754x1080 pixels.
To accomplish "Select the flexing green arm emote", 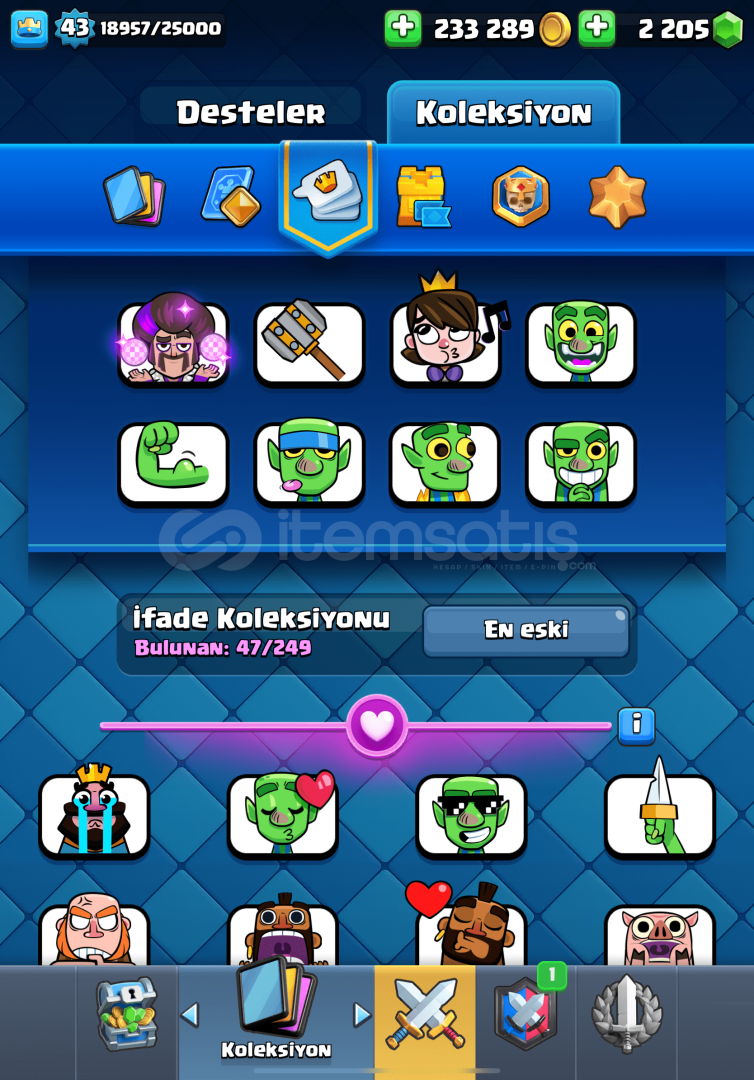I will [173, 463].
